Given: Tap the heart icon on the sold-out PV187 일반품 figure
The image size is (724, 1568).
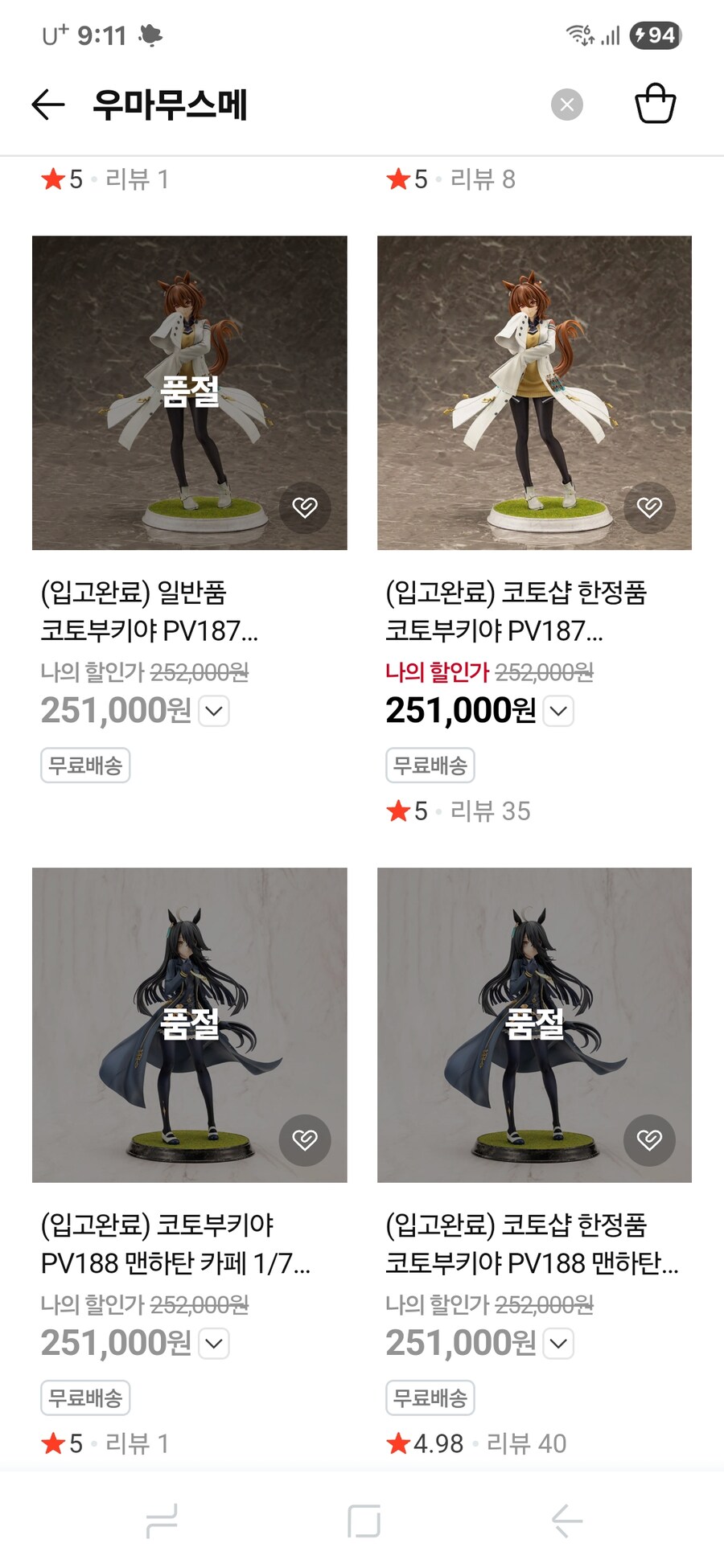Looking at the screenshot, I should [304, 507].
